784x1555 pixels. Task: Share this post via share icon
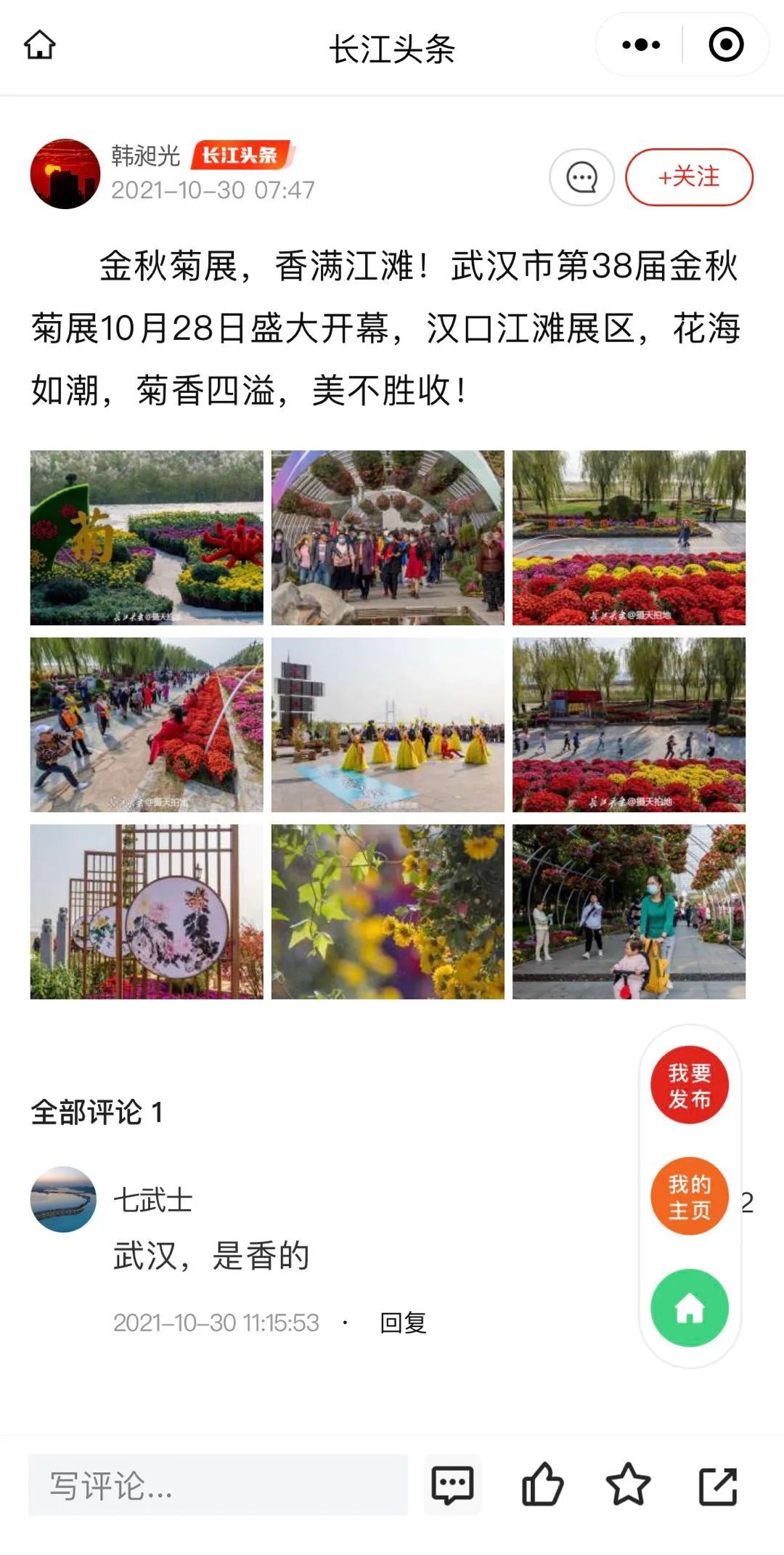(718, 1485)
